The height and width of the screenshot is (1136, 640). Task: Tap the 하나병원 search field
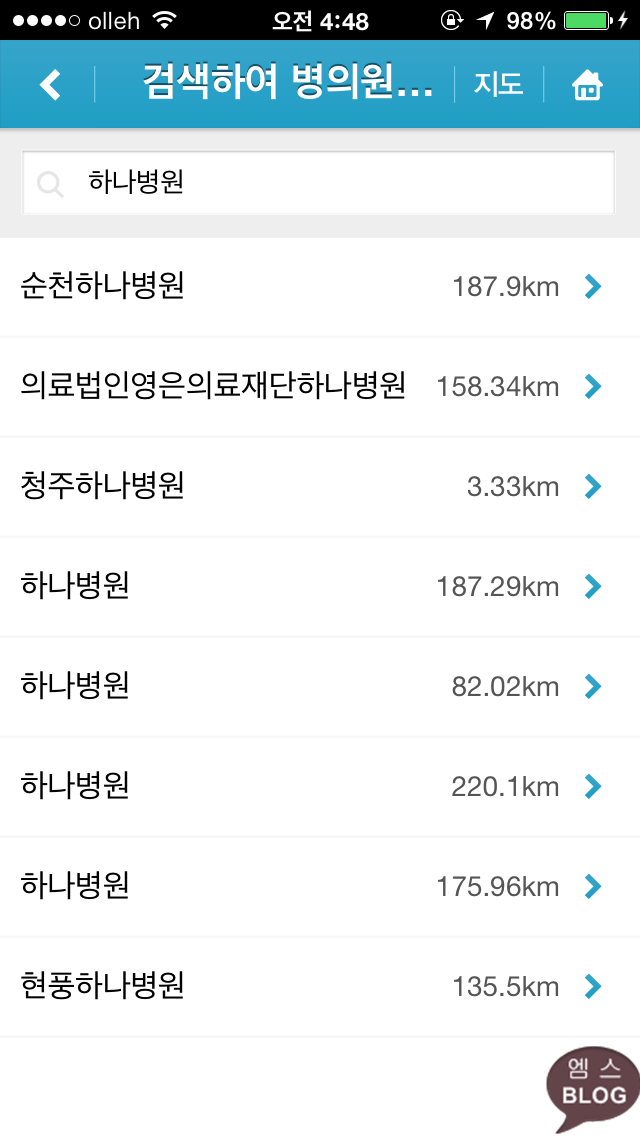319,183
